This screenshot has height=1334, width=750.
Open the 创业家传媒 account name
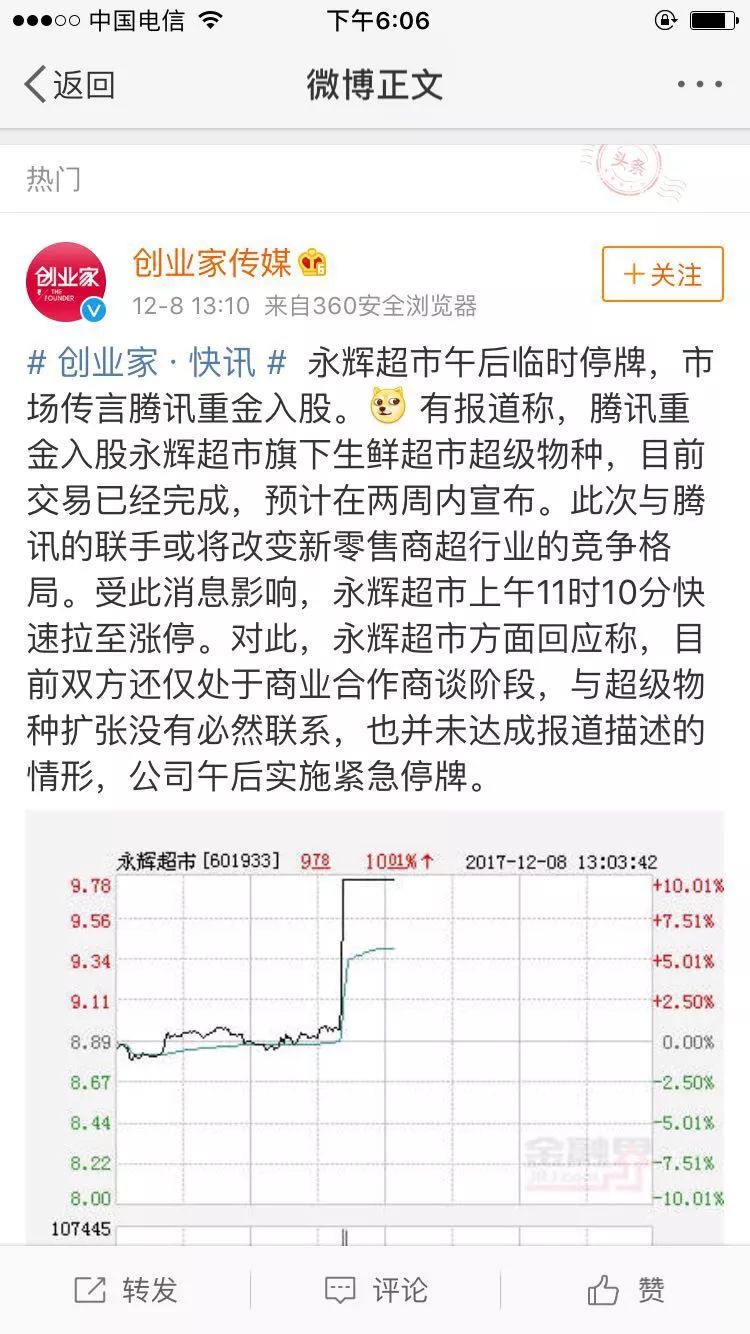(212, 263)
